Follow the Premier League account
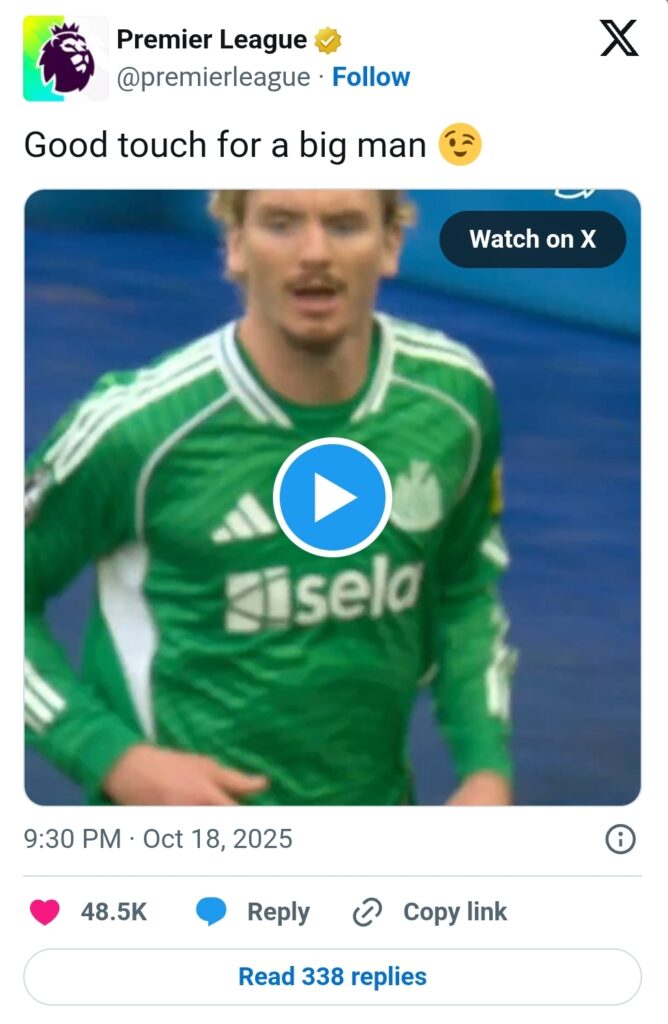The width and height of the screenshot is (668, 1024). [x=371, y=77]
